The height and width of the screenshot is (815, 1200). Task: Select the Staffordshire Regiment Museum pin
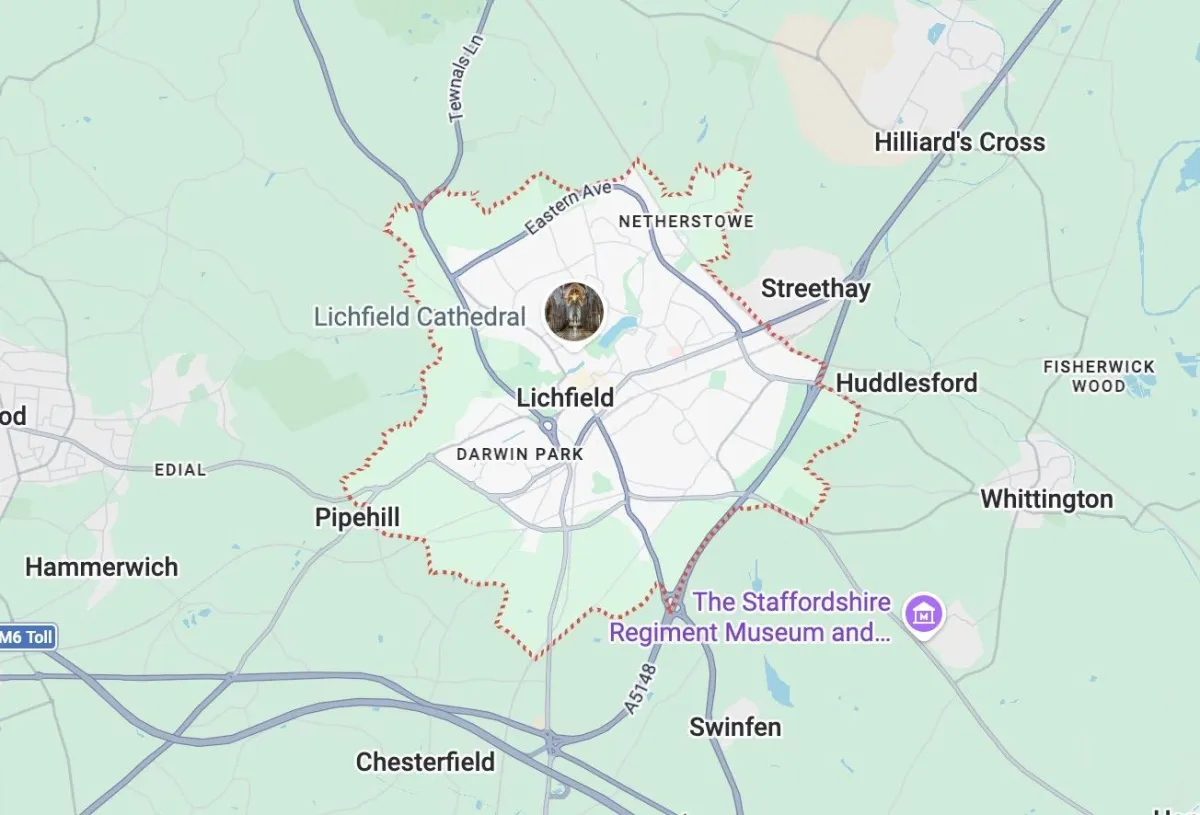click(923, 613)
